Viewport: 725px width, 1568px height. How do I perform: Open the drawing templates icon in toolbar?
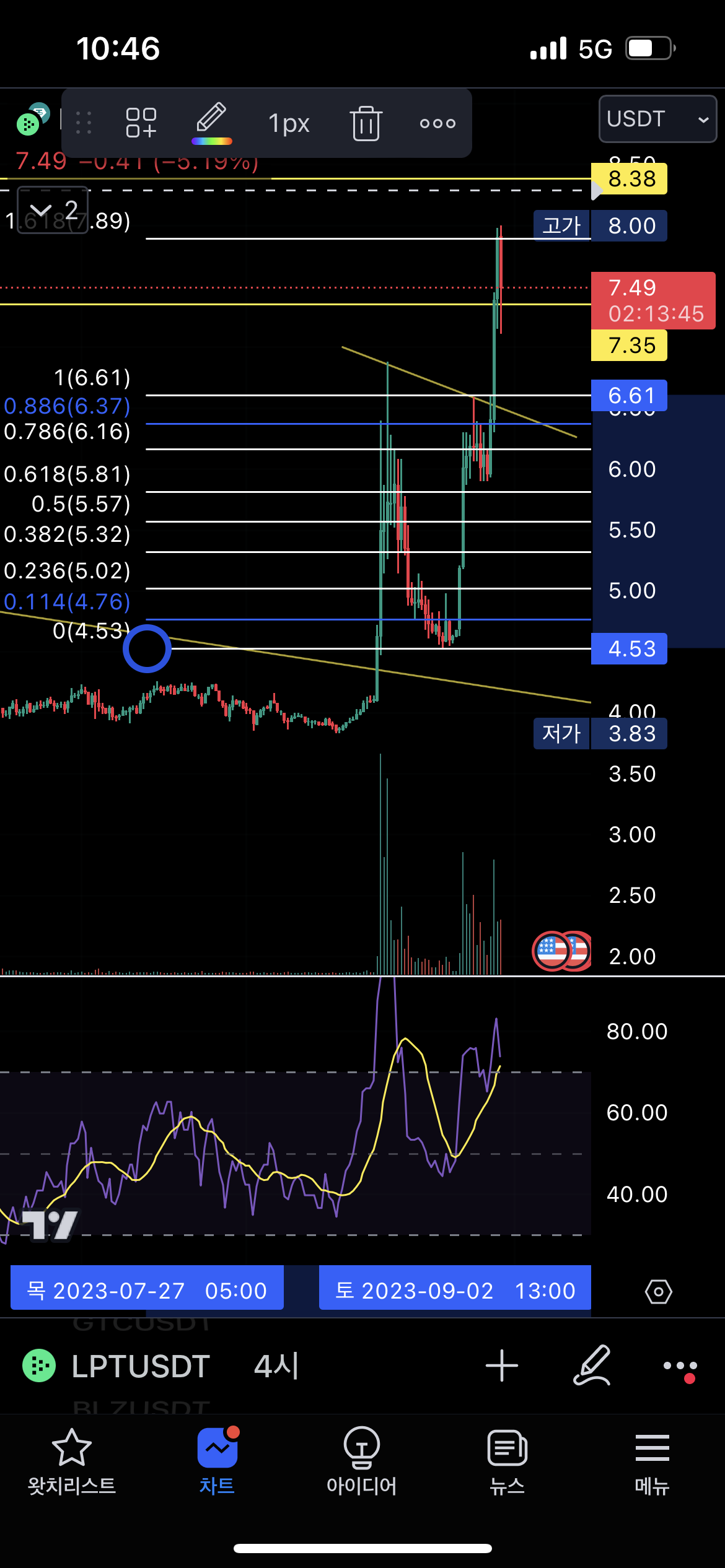(141, 123)
